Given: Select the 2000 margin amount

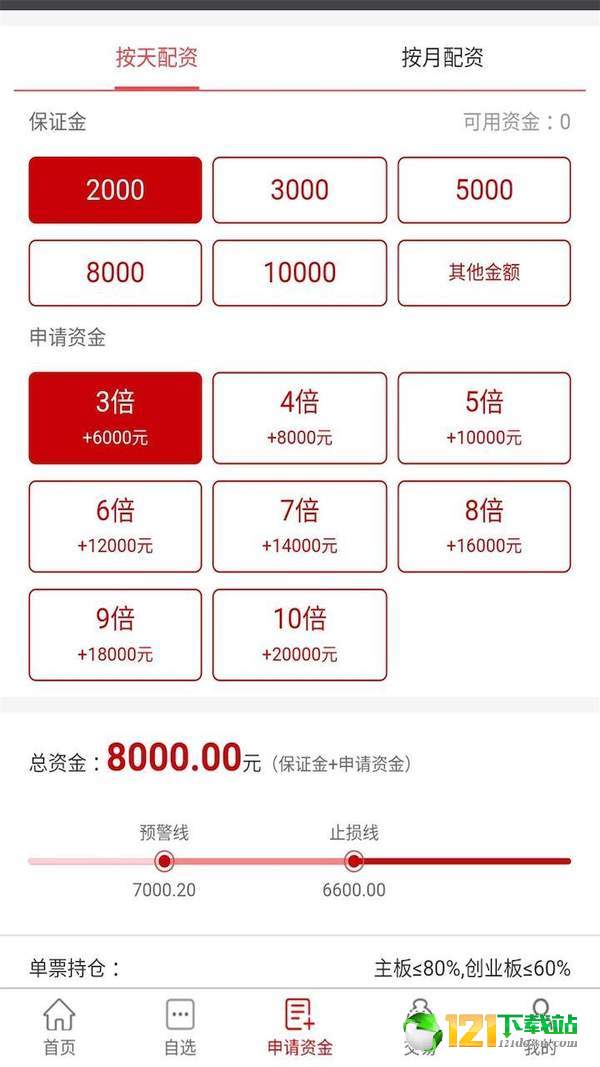Looking at the screenshot, I should pos(115,190).
